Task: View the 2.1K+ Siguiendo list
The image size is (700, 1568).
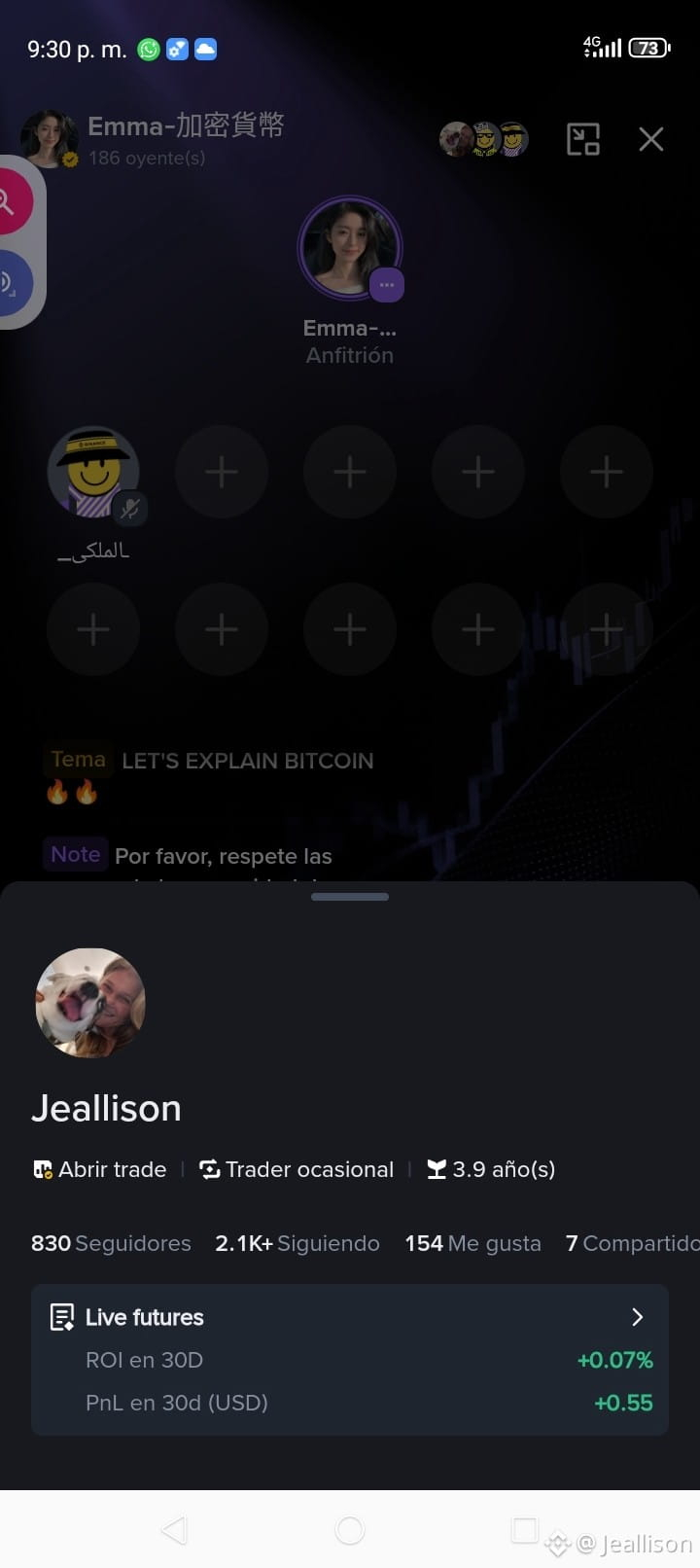Action: point(297,1243)
